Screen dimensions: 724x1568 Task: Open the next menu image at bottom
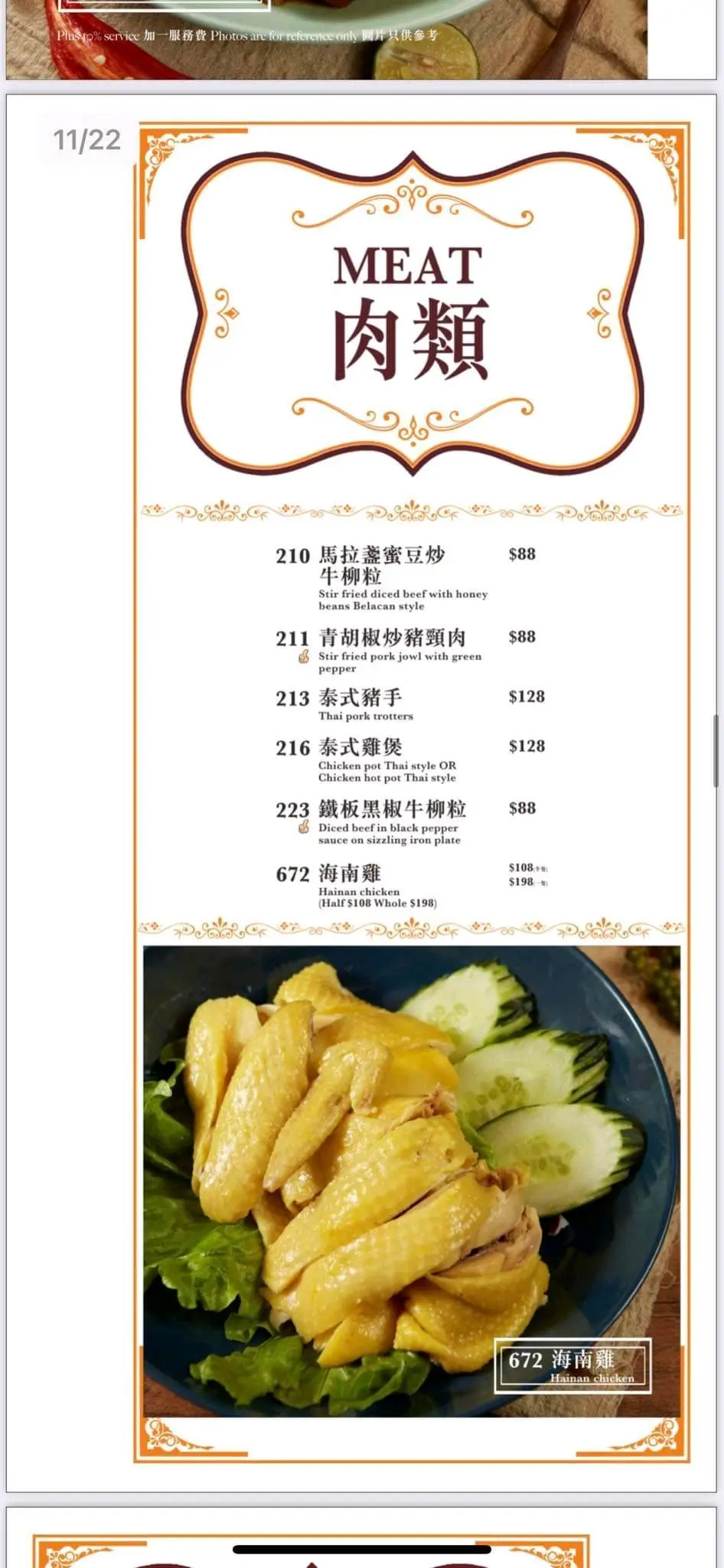(311, 1550)
